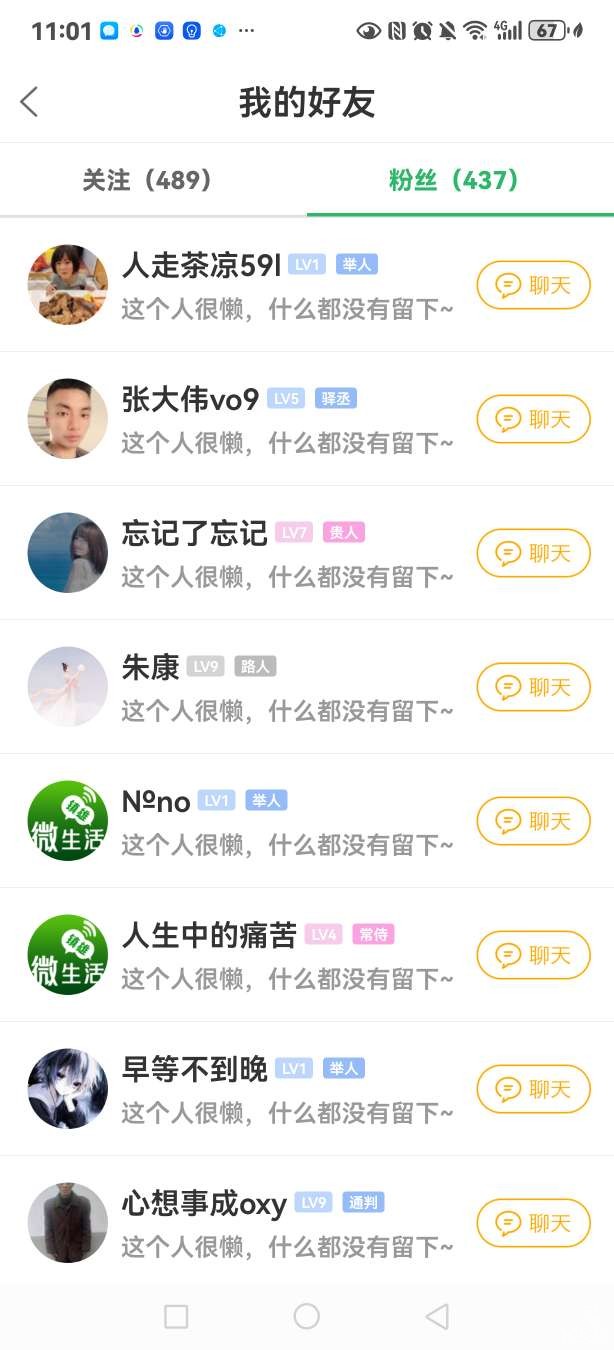View 早等不到晚's profile

pos(194,1070)
